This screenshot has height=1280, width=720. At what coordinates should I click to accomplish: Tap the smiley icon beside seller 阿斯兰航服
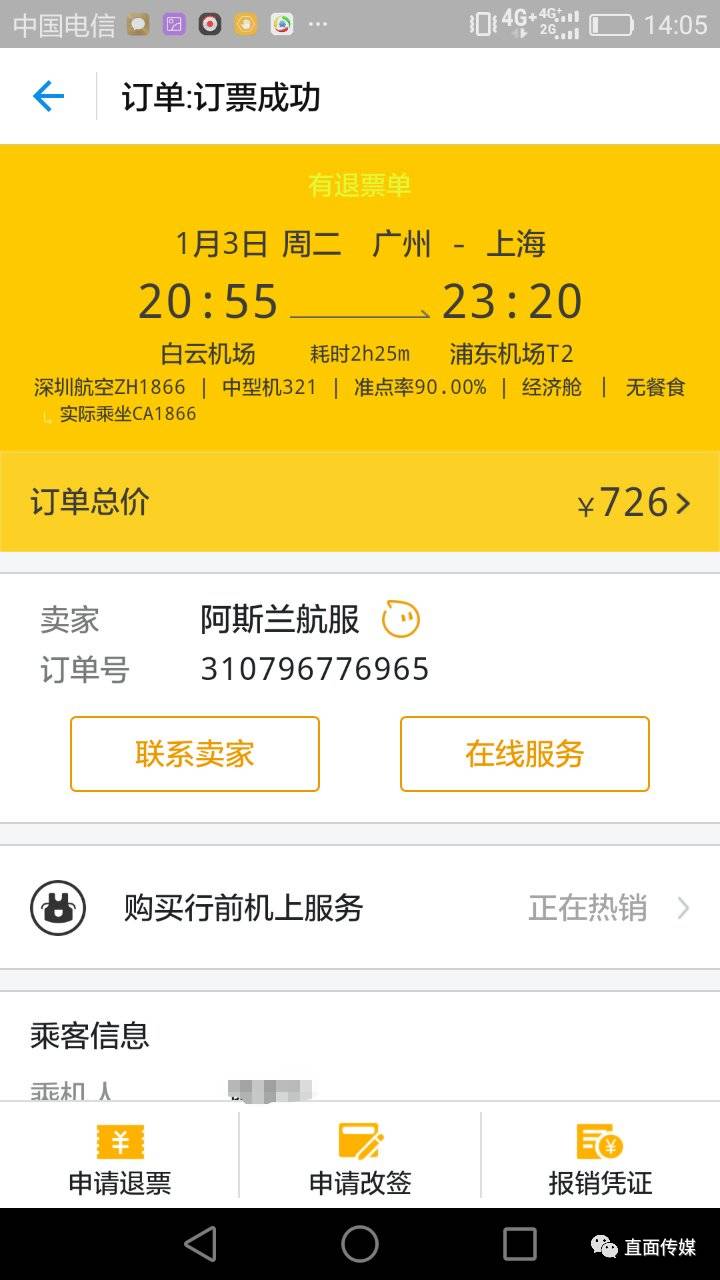tap(403, 620)
